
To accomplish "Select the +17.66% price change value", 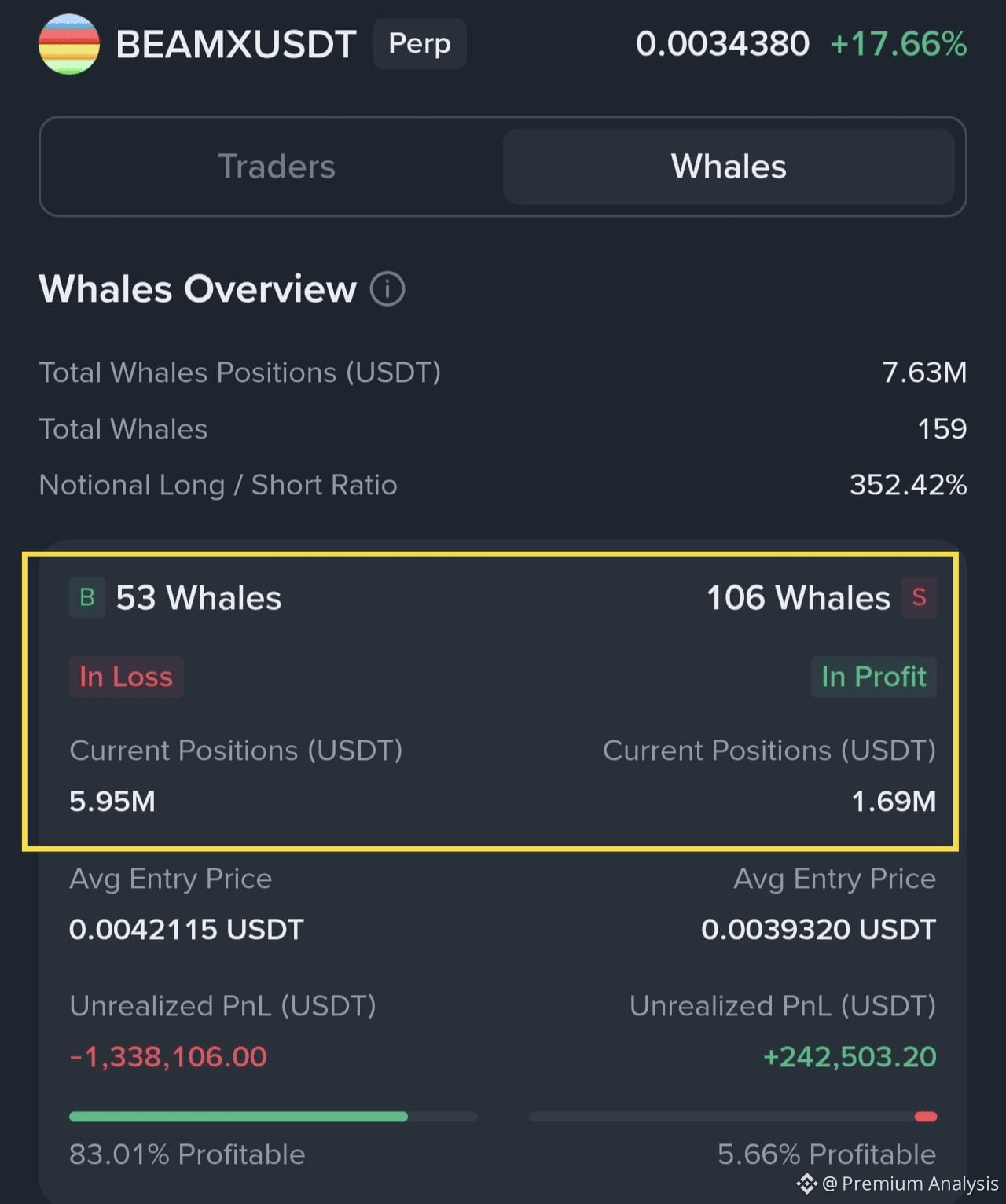I will click(896, 45).
